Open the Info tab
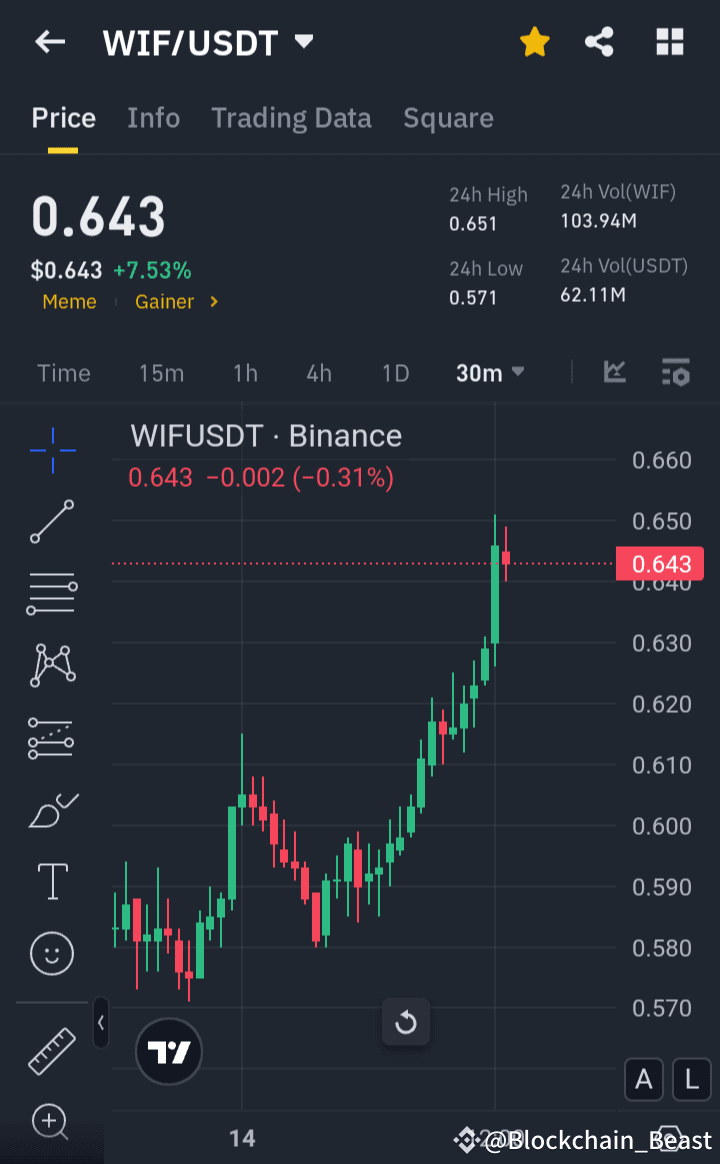 click(153, 117)
